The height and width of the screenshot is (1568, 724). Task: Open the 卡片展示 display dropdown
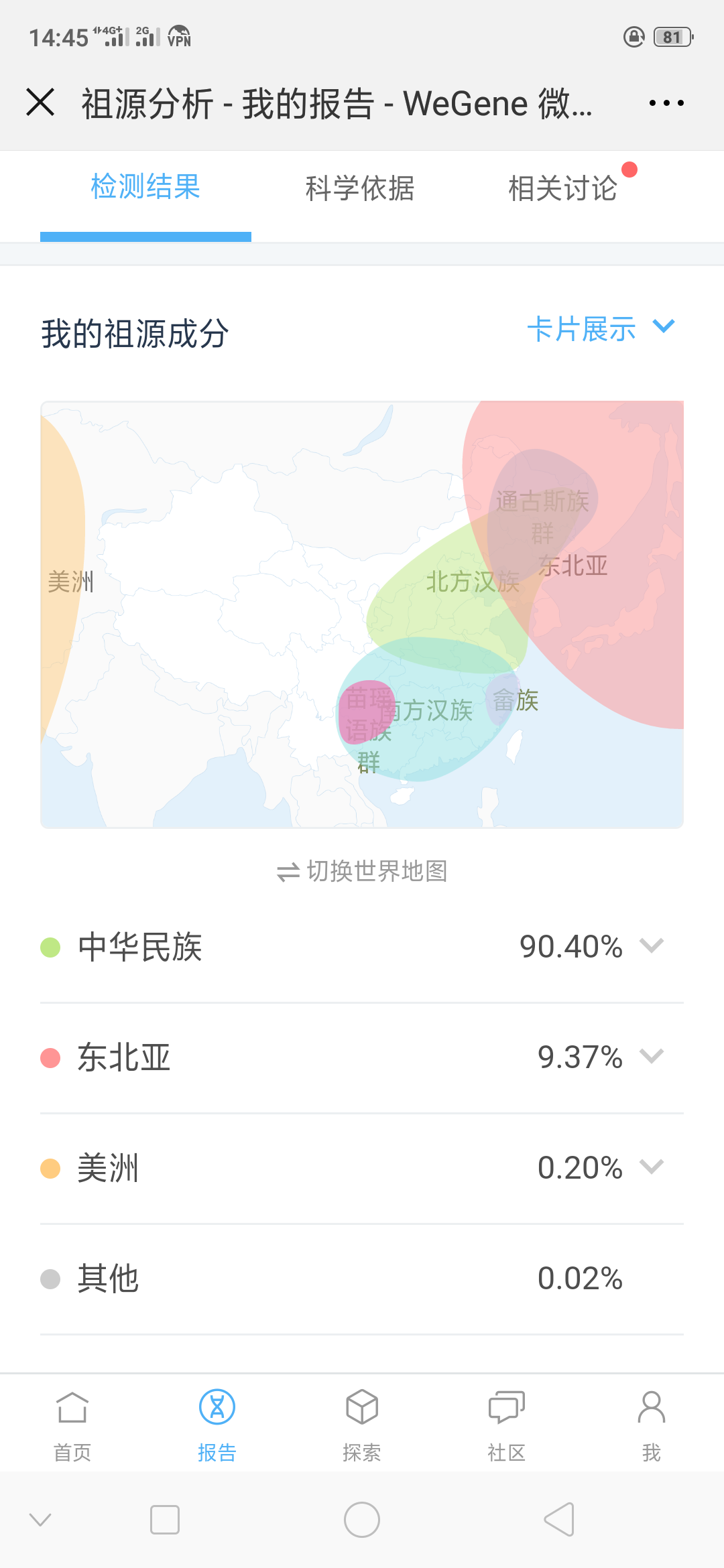coord(601,329)
